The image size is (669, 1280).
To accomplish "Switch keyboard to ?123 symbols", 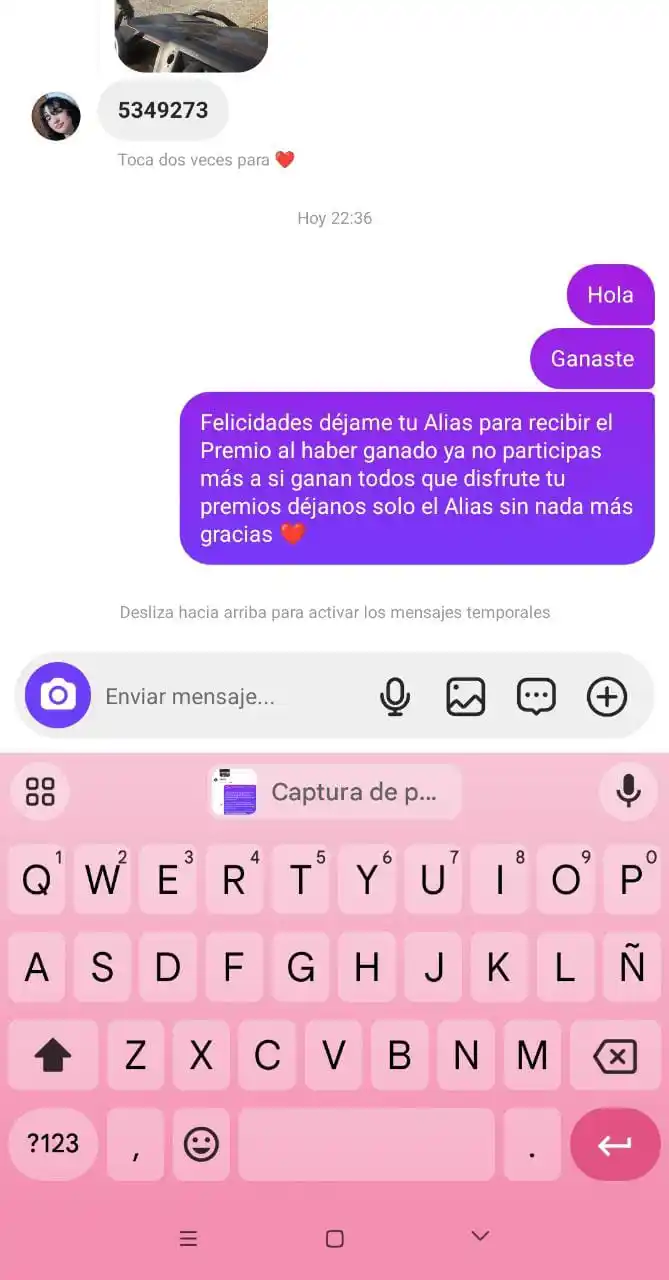I will coord(53,1144).
